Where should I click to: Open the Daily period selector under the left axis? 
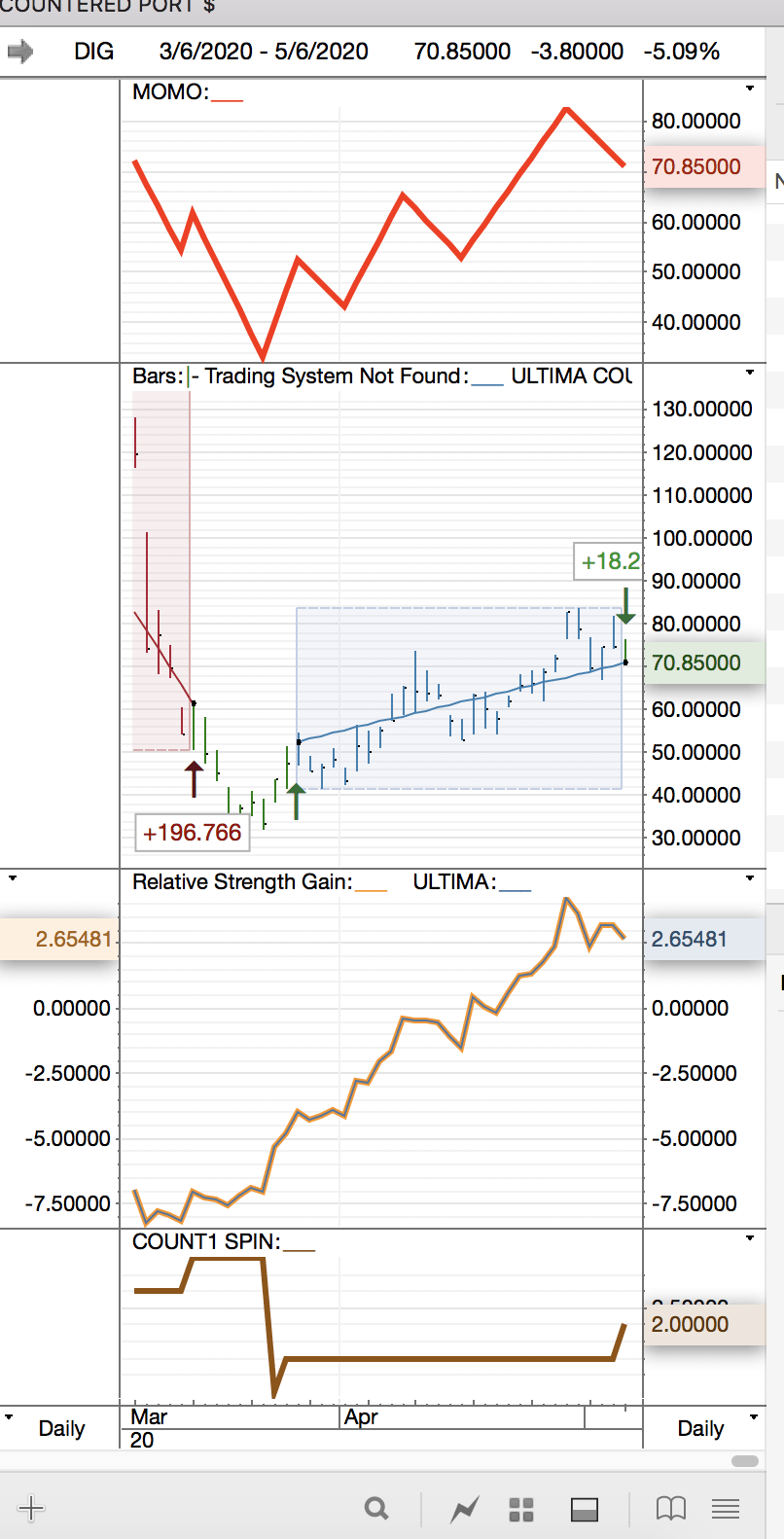60,1428
